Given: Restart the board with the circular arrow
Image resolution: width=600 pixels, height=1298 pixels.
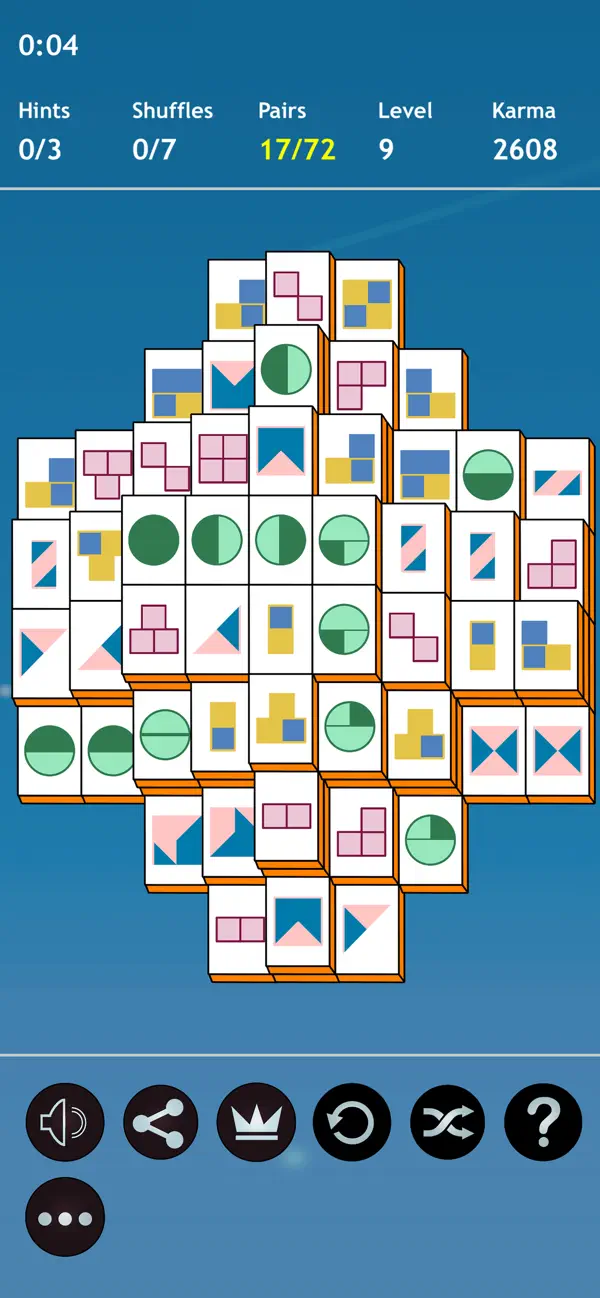Looking at the screenshot, I should 352,1122.
